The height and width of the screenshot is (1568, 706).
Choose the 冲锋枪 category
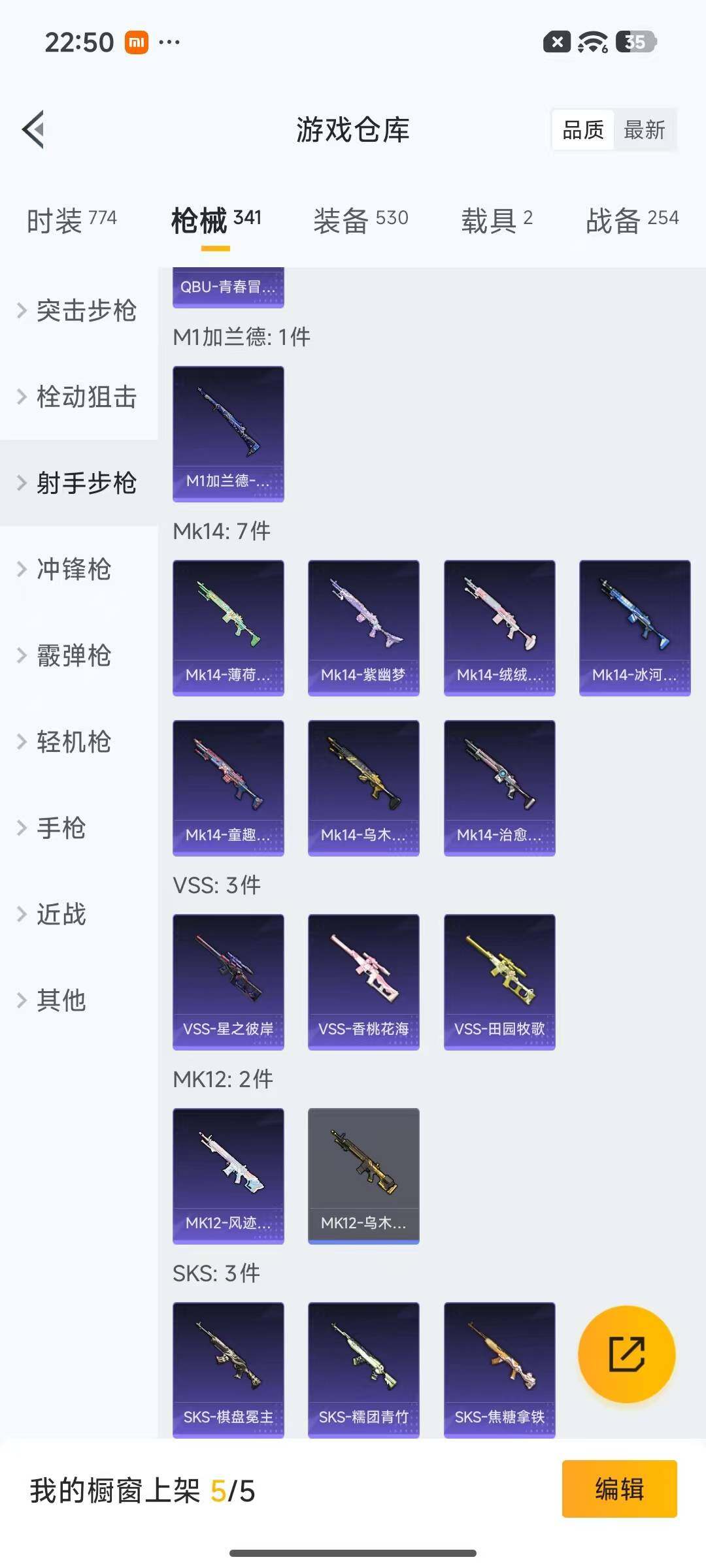(x=73, y=569)
